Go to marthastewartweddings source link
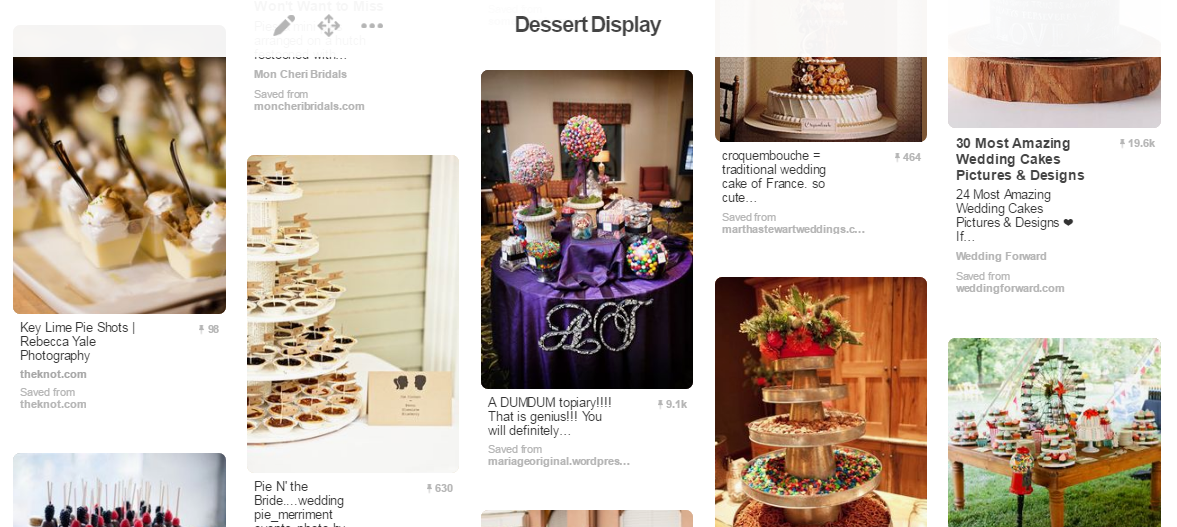Image resolution: width=1177 pixels, height=527 pixels. 792,229
